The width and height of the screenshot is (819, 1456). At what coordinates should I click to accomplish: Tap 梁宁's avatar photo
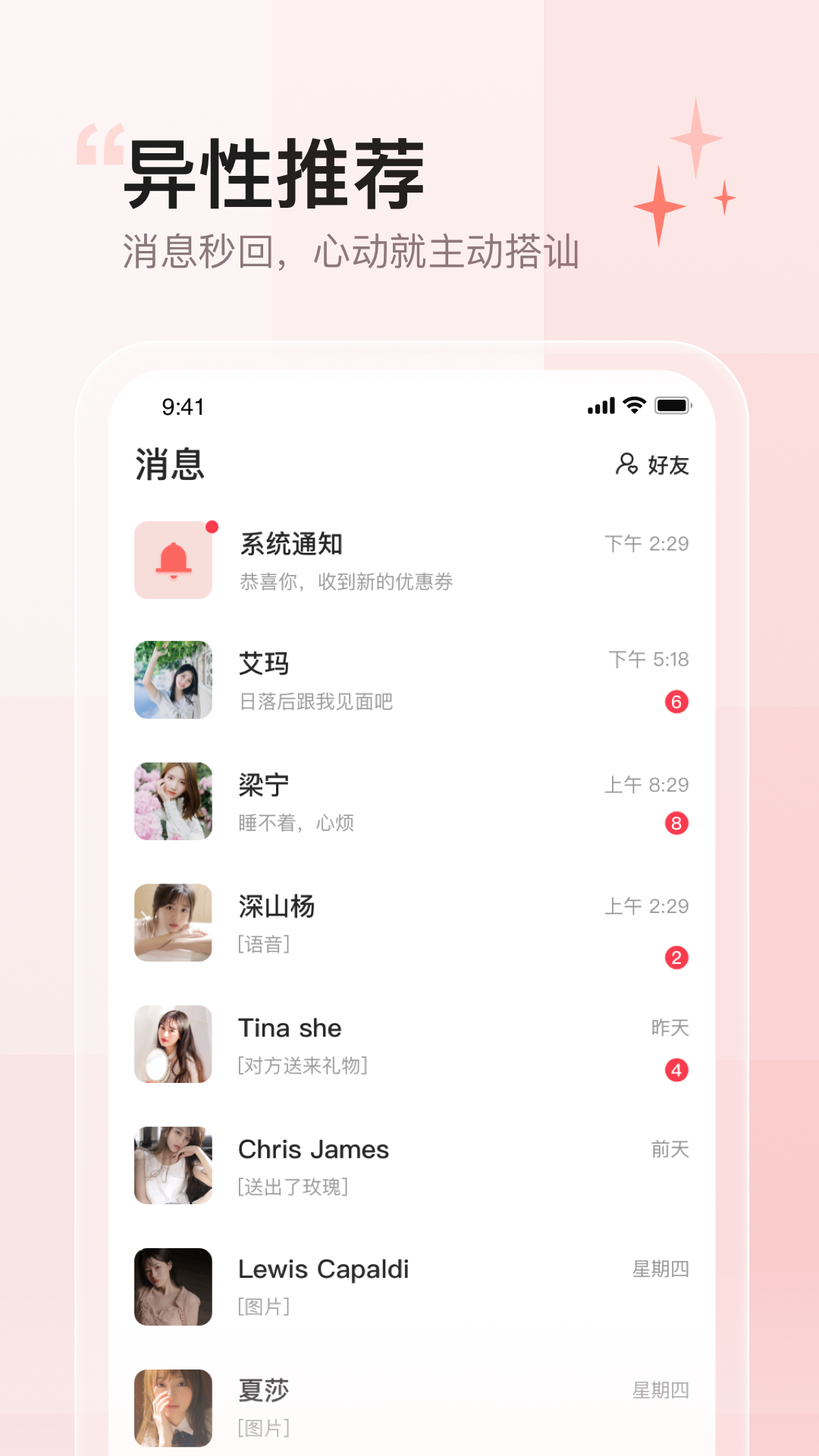pyautogui.click(x=173, y=802)
